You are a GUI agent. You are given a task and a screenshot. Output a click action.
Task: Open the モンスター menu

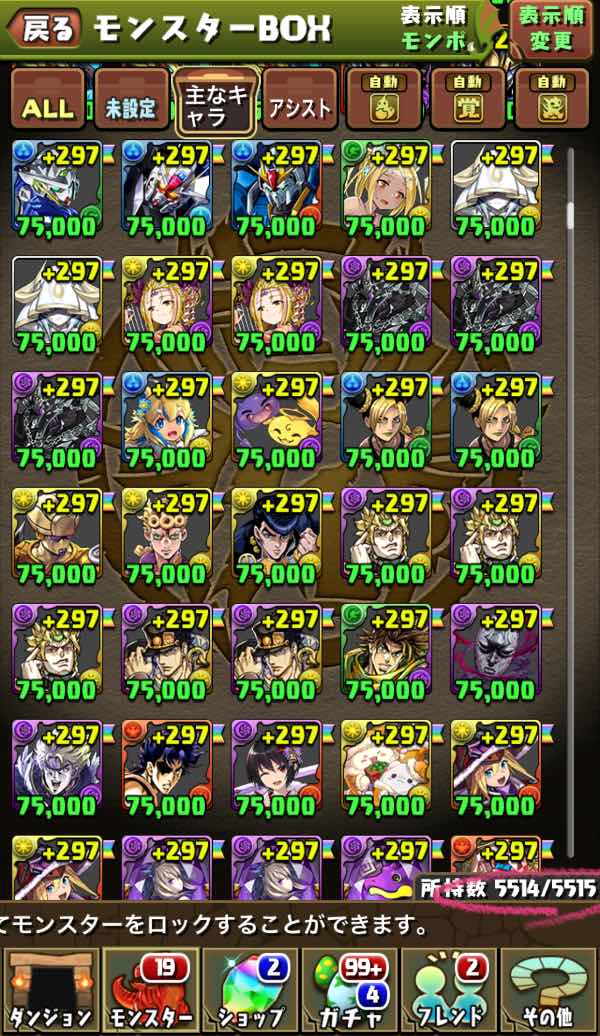coord(149,991)
